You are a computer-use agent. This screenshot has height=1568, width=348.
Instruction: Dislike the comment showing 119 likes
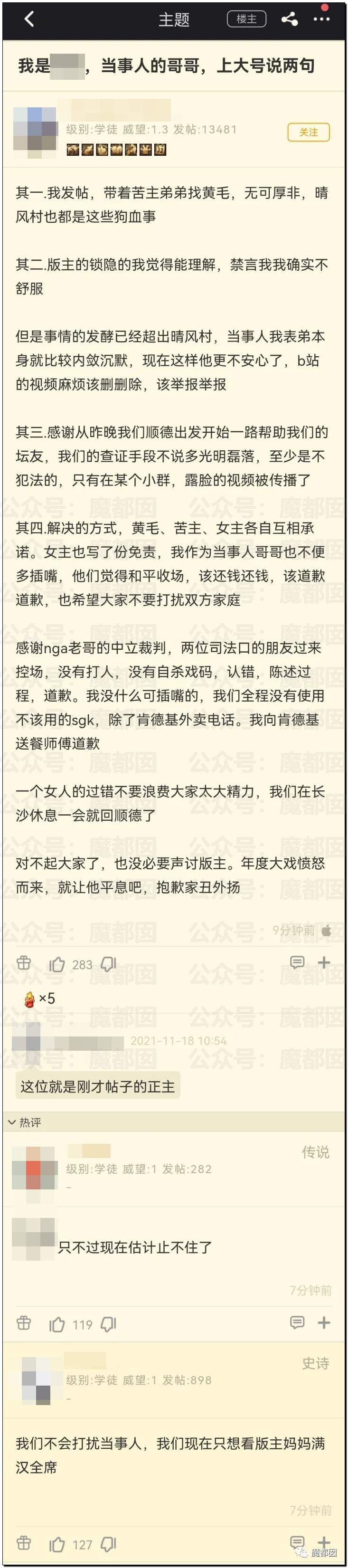point(108,1324)
